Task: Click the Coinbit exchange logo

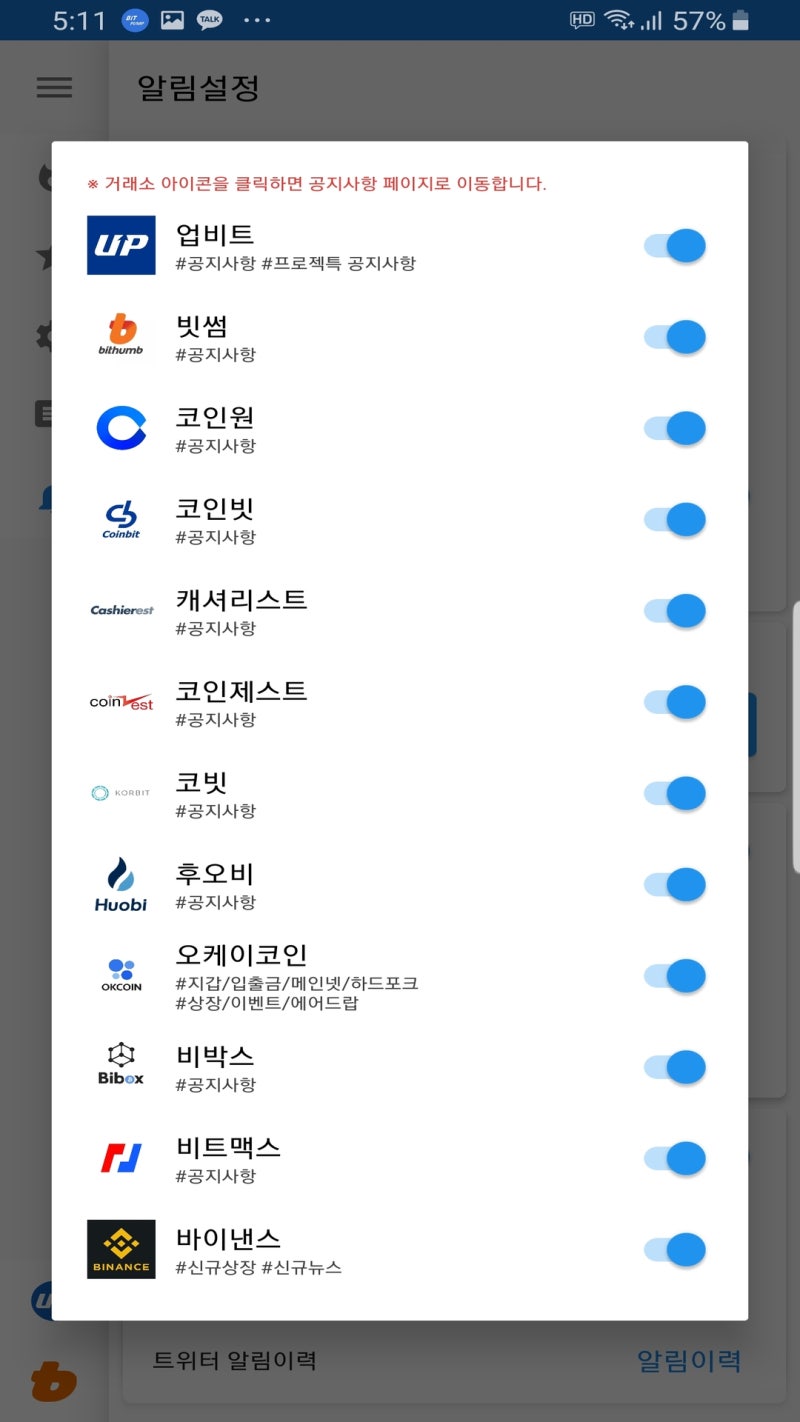Action: (x=120, y=518)
